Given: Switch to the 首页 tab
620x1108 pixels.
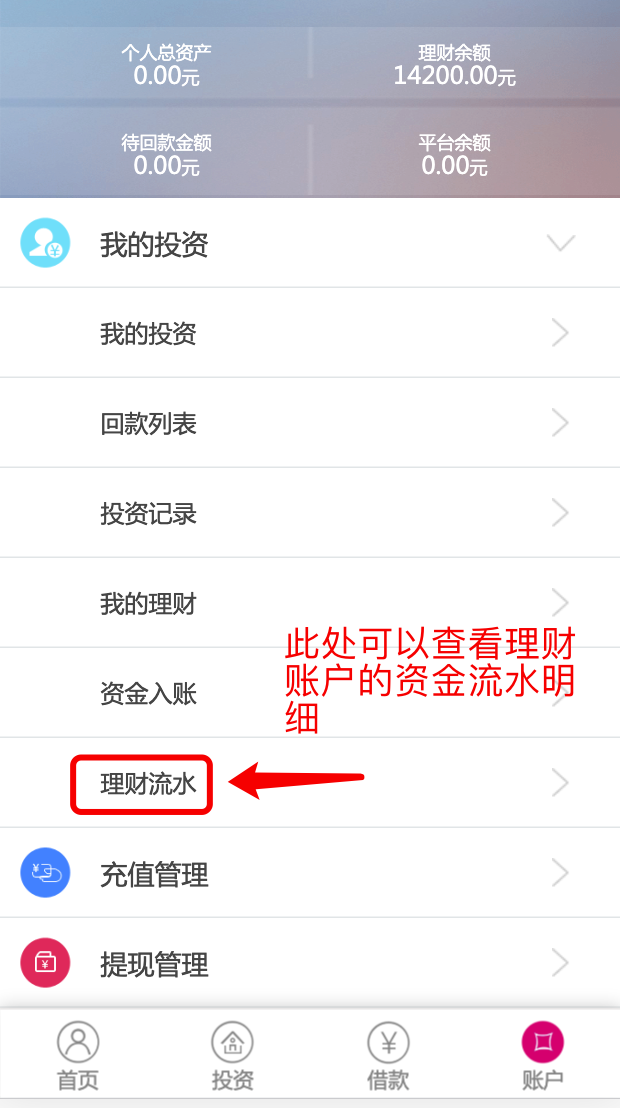Looking at the screenshot, I should click(78, 1055).
